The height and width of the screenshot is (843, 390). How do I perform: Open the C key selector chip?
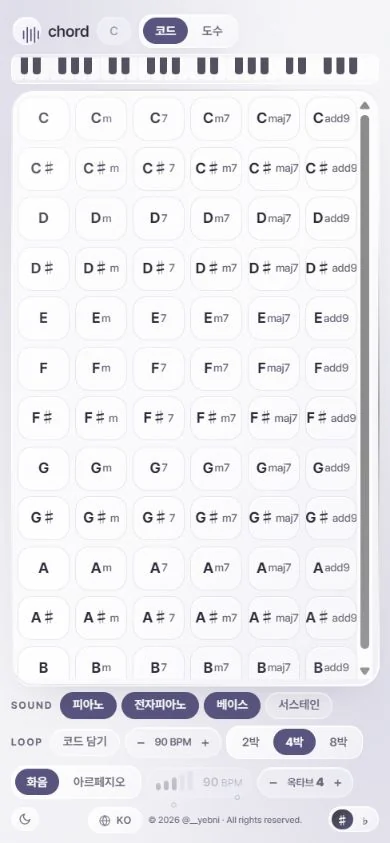click(x=114, y=31)
